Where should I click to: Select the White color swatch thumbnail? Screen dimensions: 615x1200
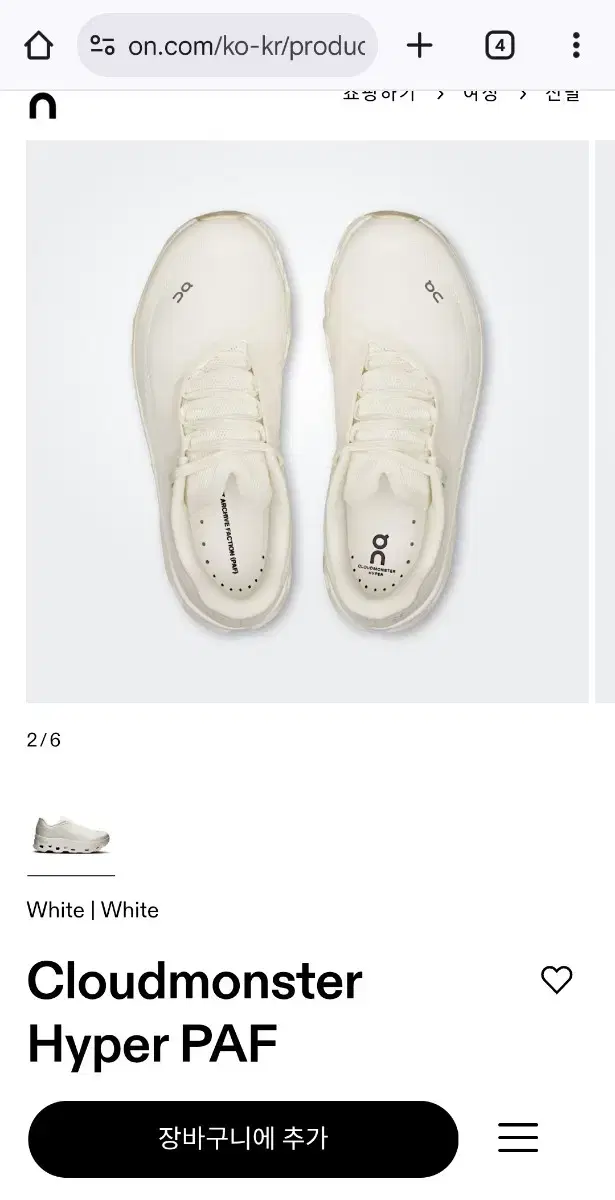pyautogui.click(x=71, y=836)
